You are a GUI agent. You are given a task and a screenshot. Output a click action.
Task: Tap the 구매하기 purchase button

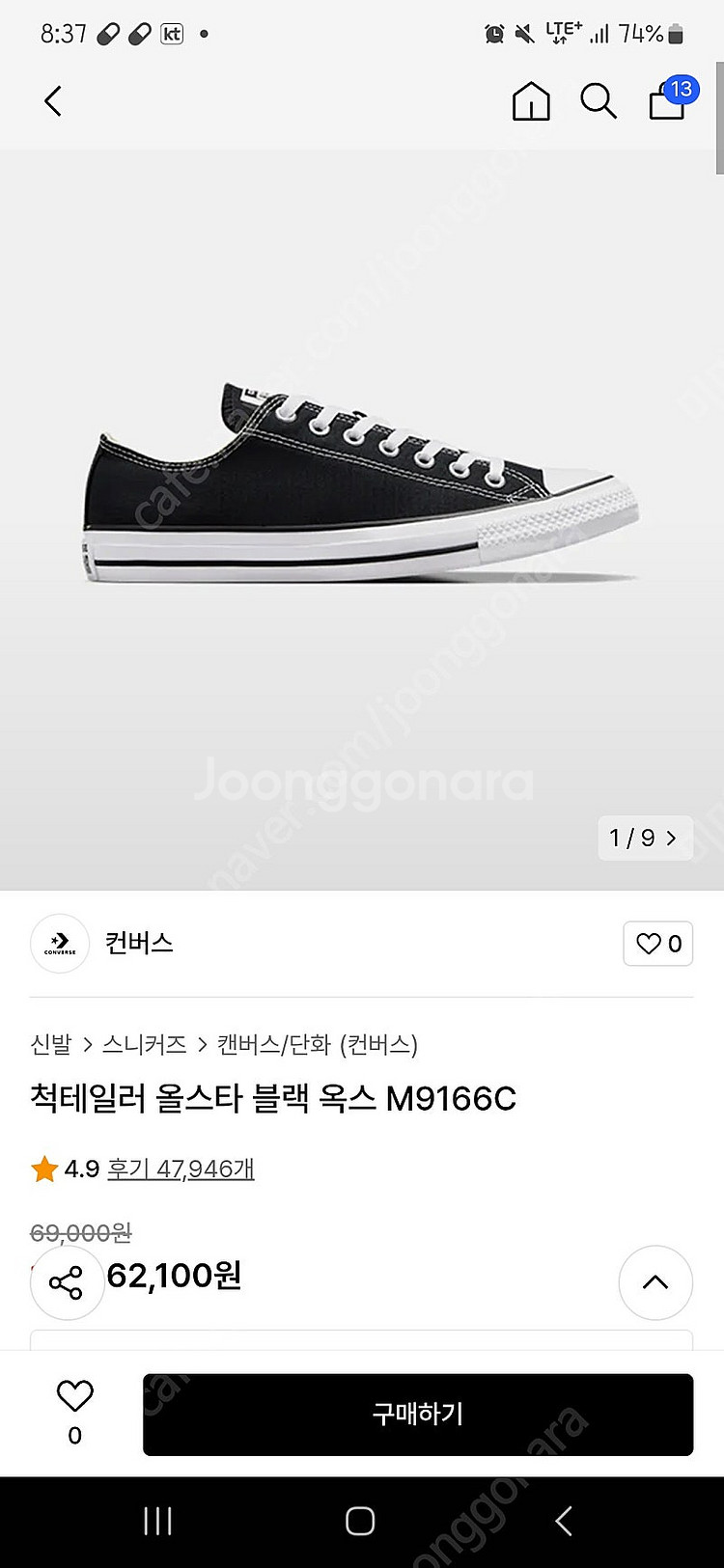click(x=417, y=1414)
